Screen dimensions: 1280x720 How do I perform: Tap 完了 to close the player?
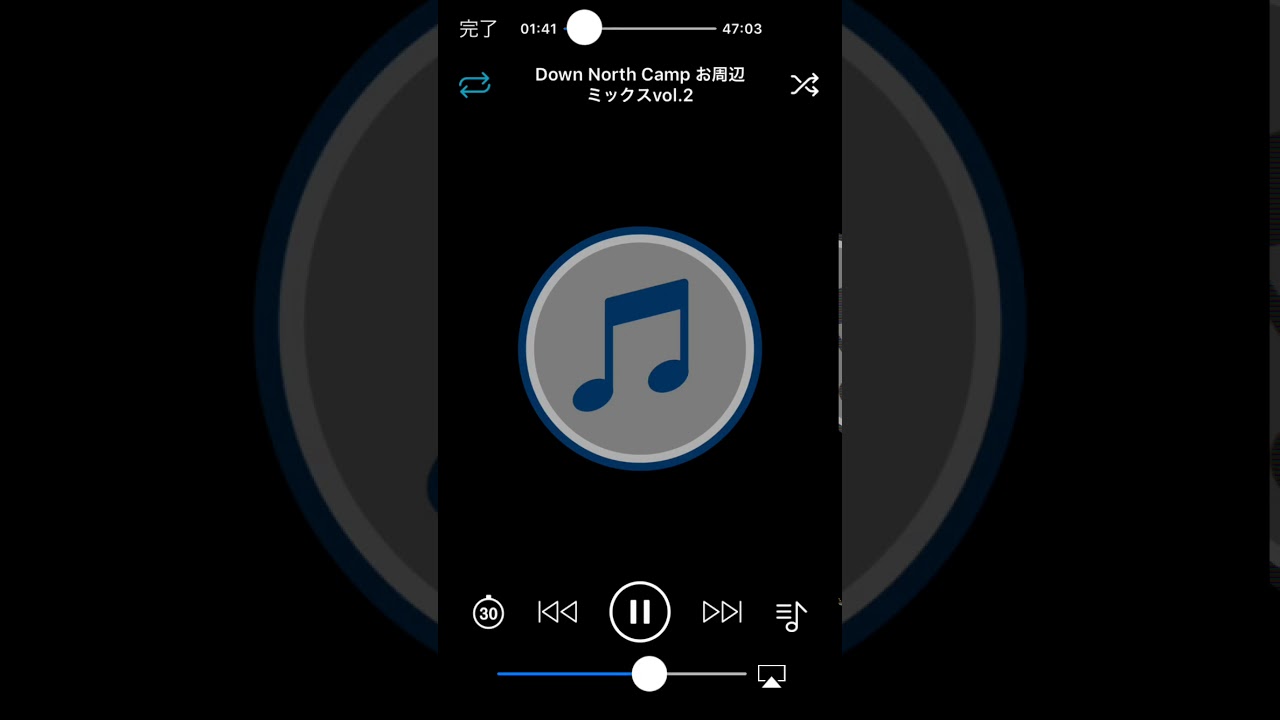click(x=478, y=29)
